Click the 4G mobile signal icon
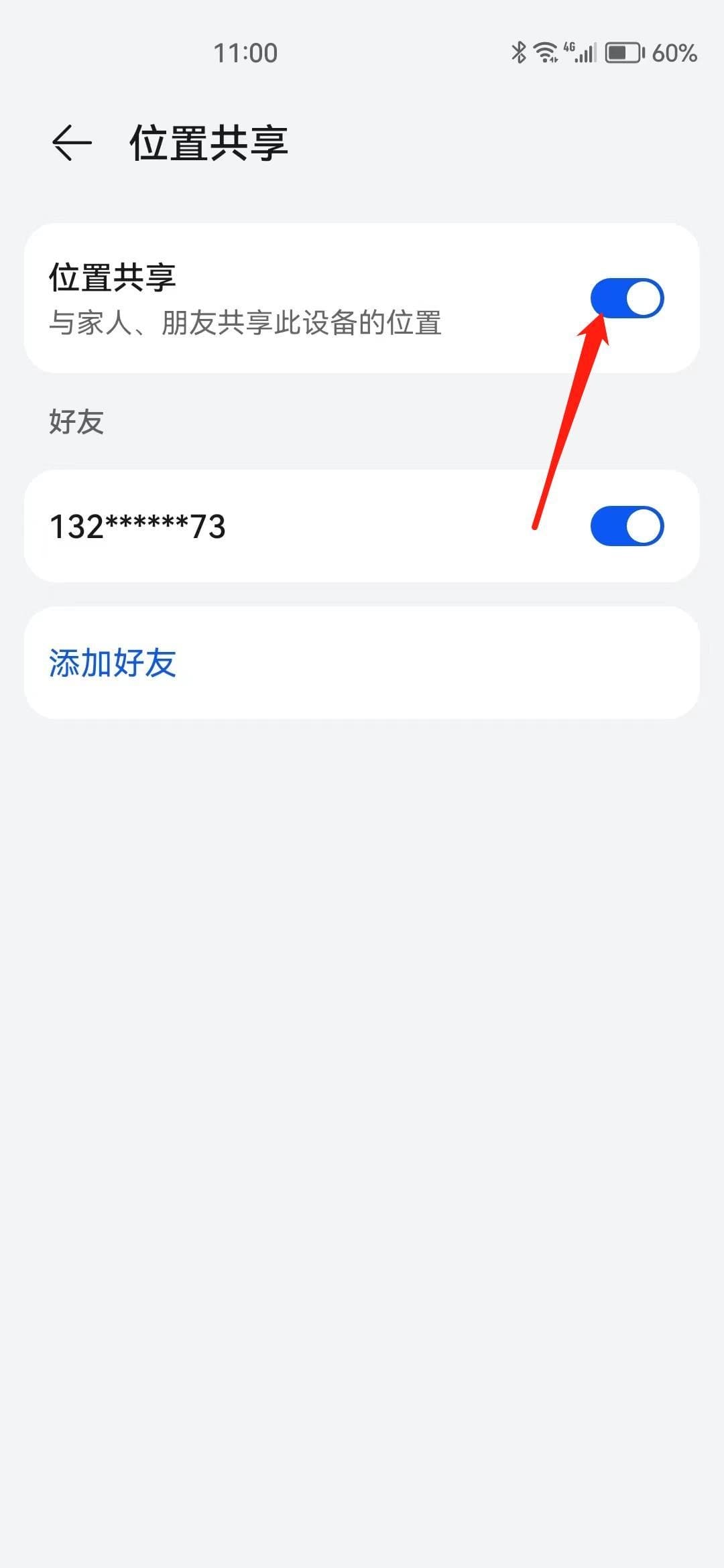The height and width of the screenshot is (1568, 724). pyautogui.click(x=578, y=52)
